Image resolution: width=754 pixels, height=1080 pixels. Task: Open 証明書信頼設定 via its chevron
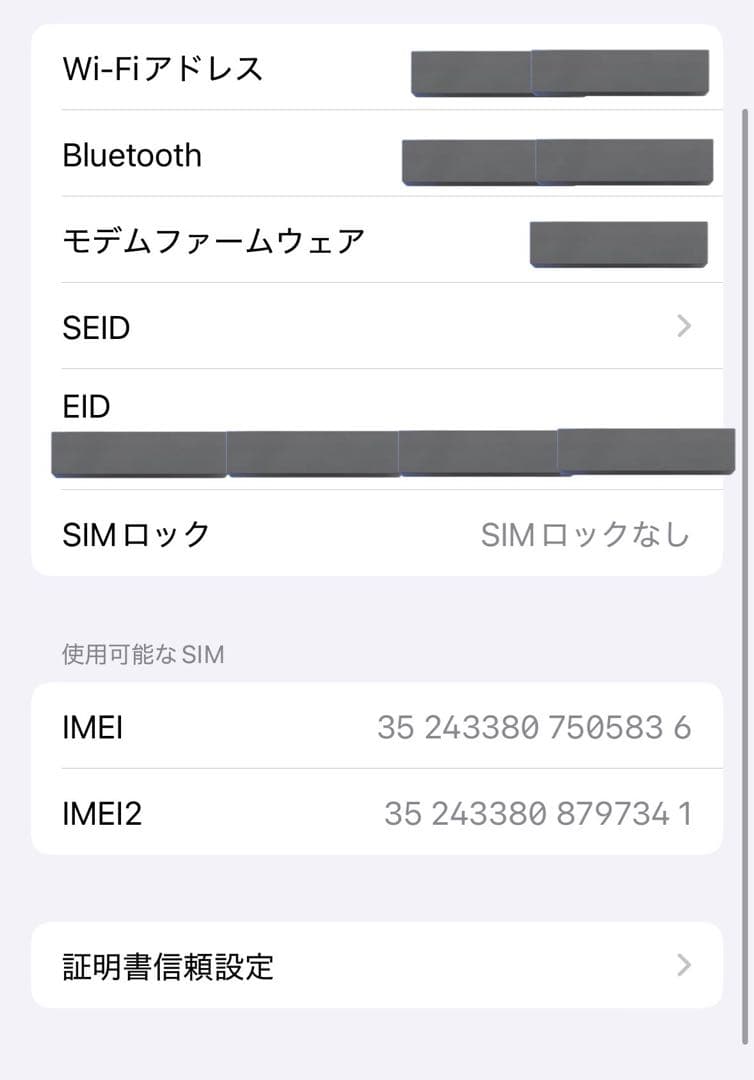click(684, 965)
